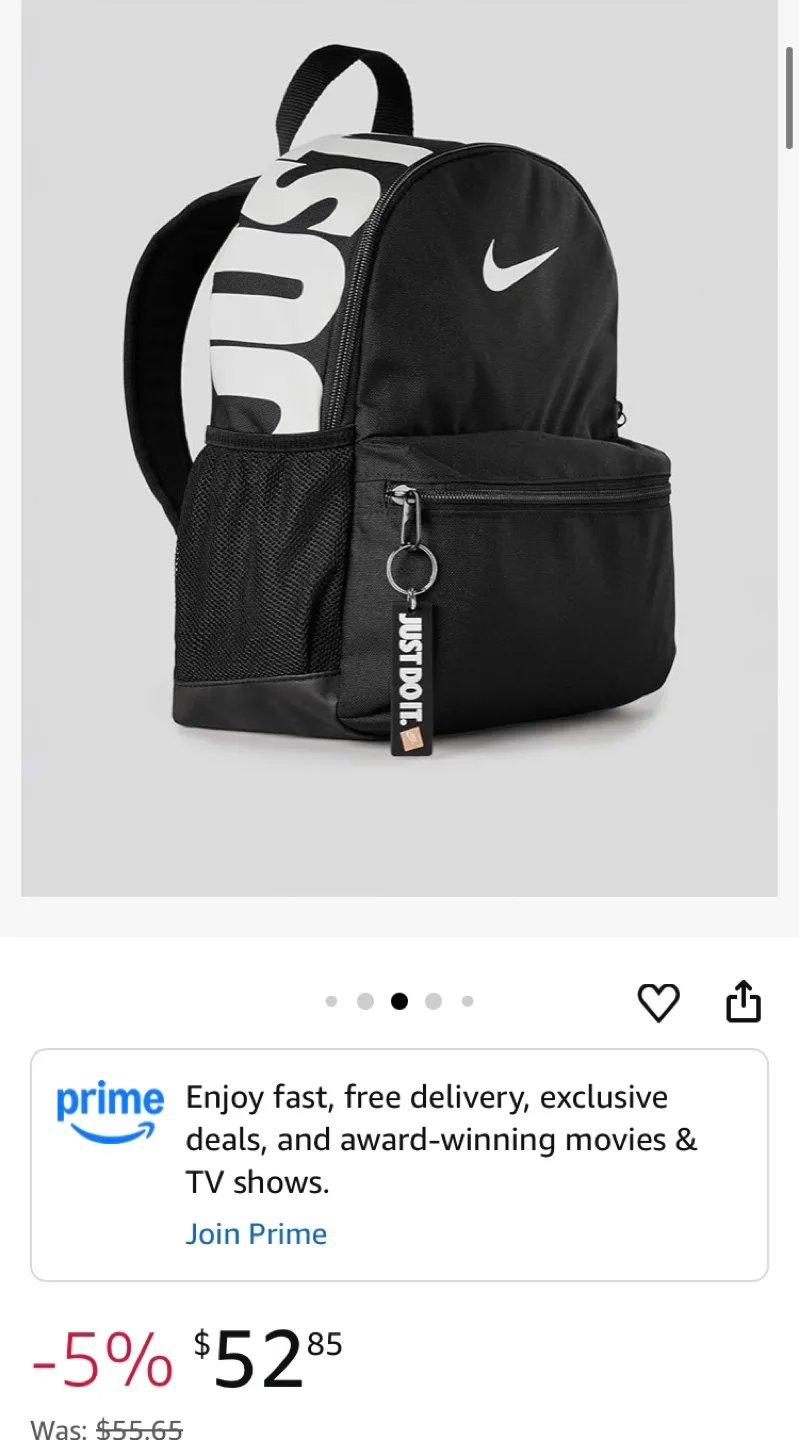Select the fifth image carousel dot

coord(467,1000)
